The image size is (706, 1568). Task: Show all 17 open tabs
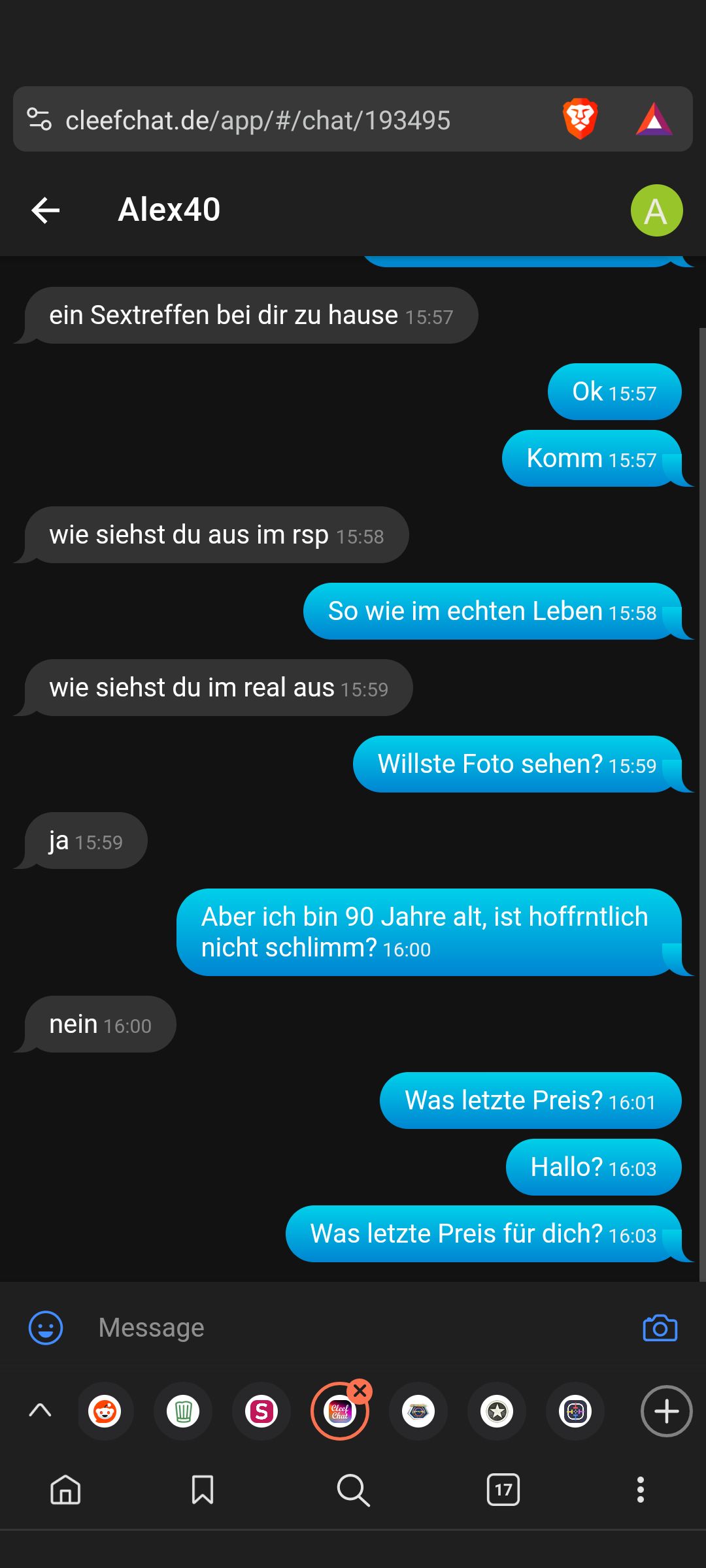[503, 1490]
